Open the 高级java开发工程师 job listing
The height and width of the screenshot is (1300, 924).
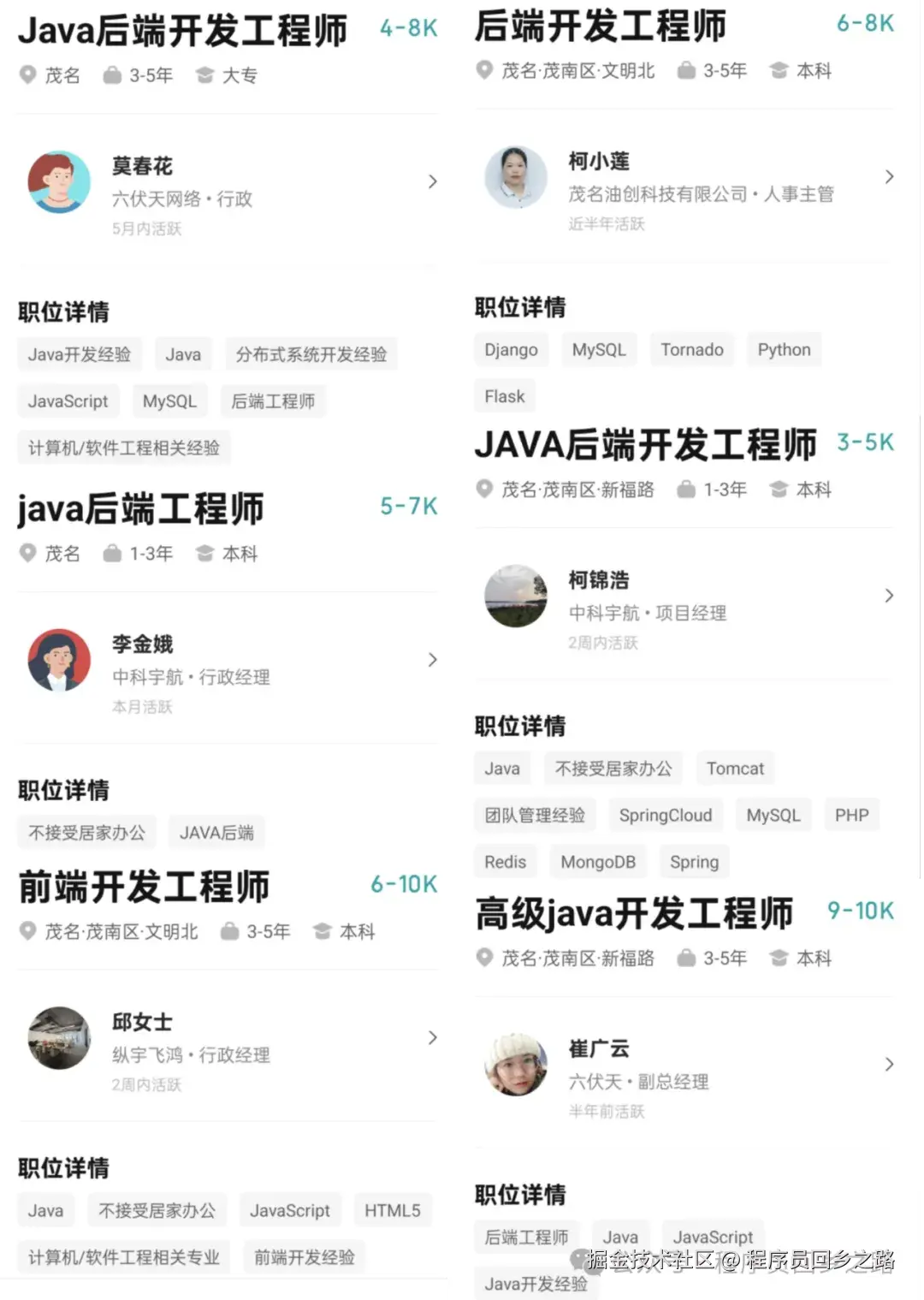(x=635, y=913)
